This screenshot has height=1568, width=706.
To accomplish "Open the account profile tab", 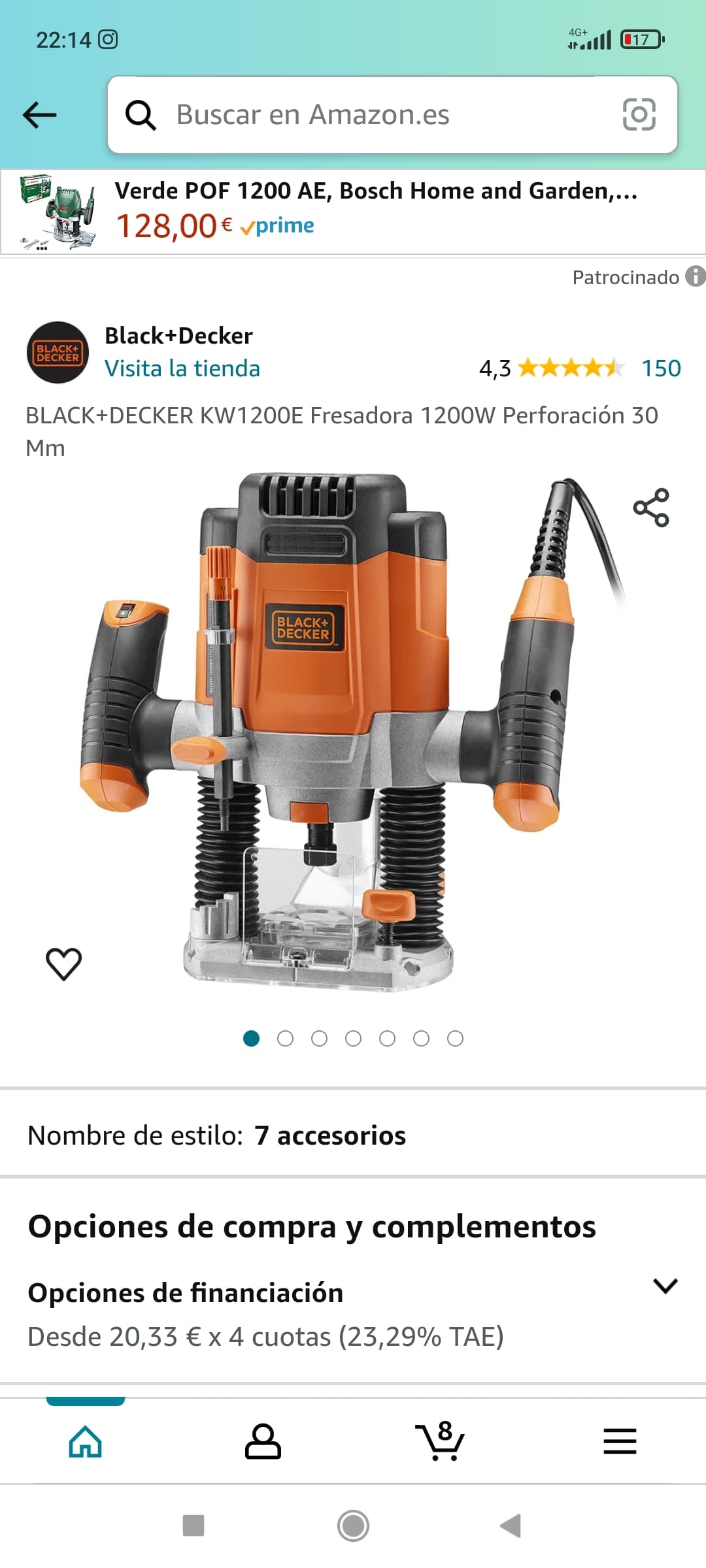I will pos(263,1441).
